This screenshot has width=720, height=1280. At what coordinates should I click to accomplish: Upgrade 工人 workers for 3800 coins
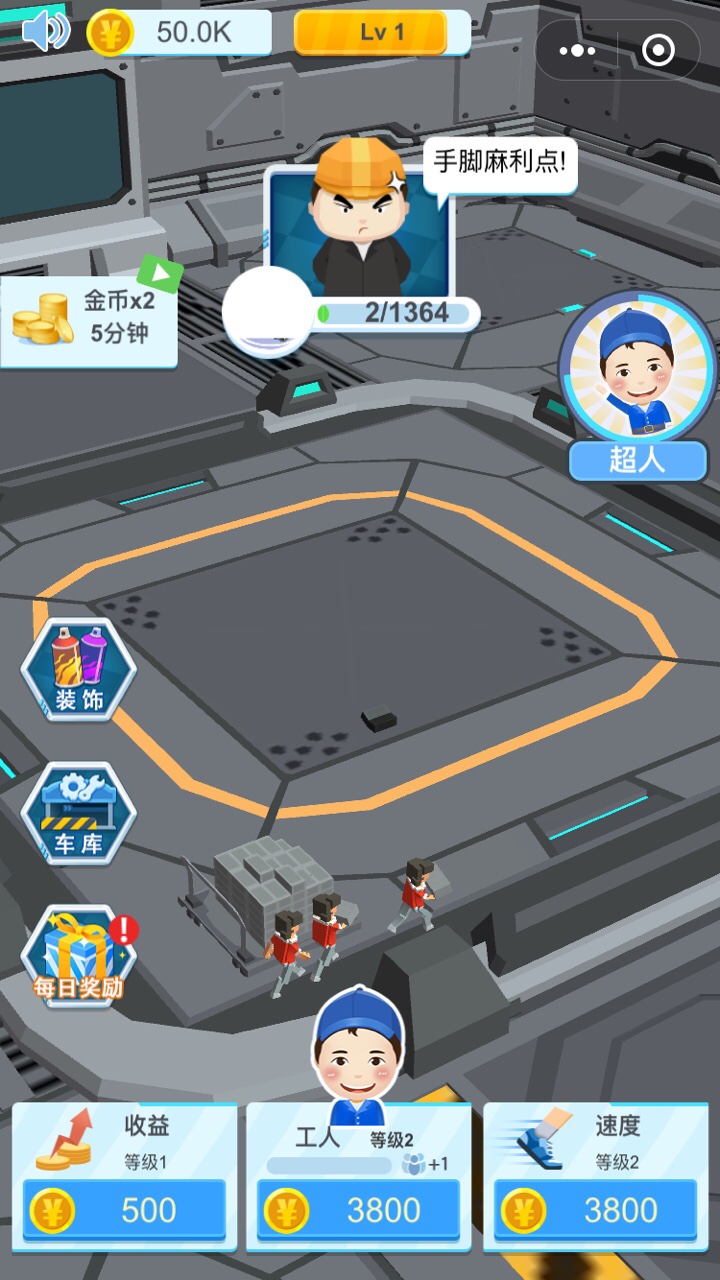point(359,1210)
